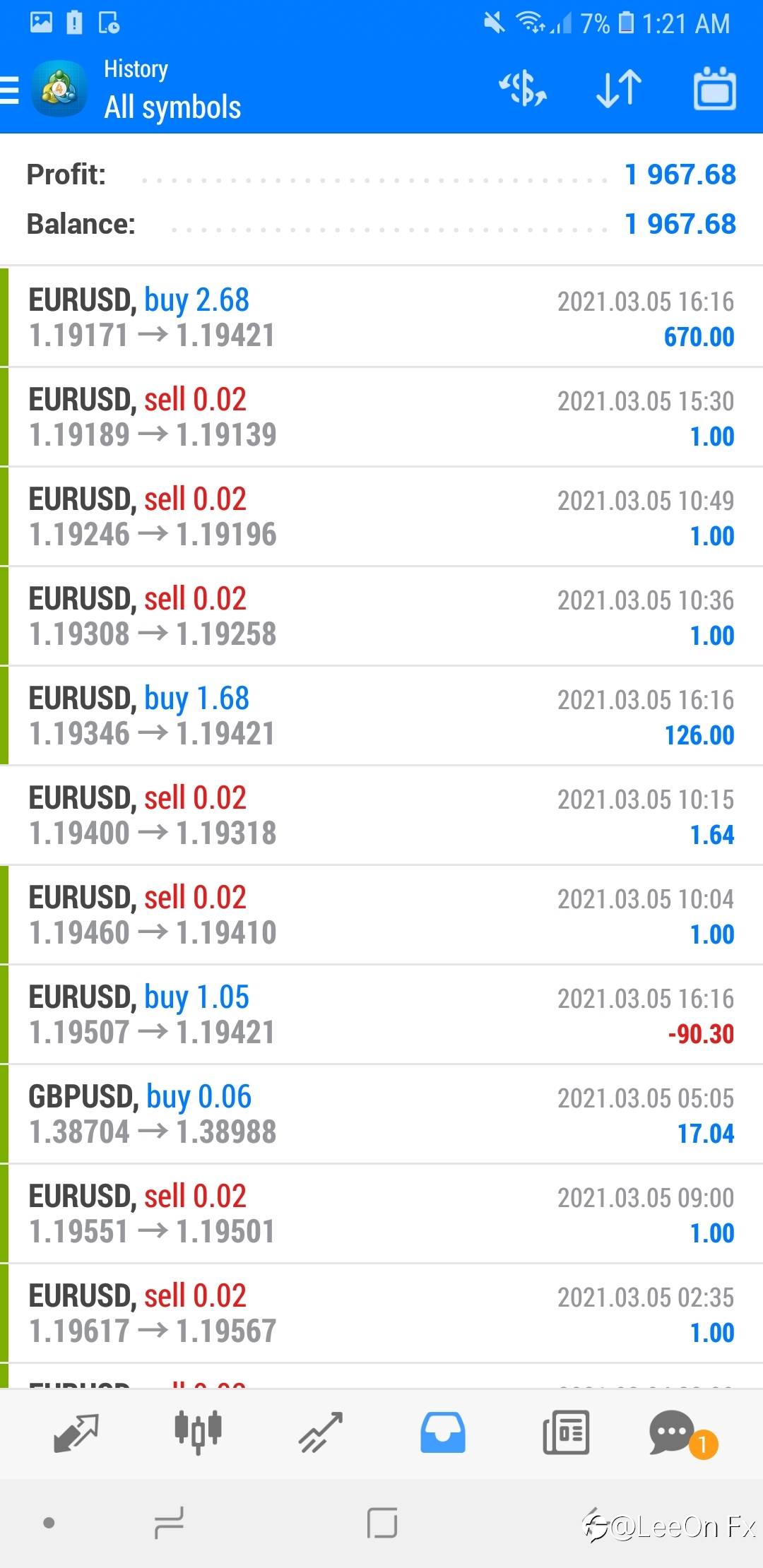Expand the EURUSD buy 1.05 losing trade
This screenshot has height=1568, width=763.
tap(381, 1015)
